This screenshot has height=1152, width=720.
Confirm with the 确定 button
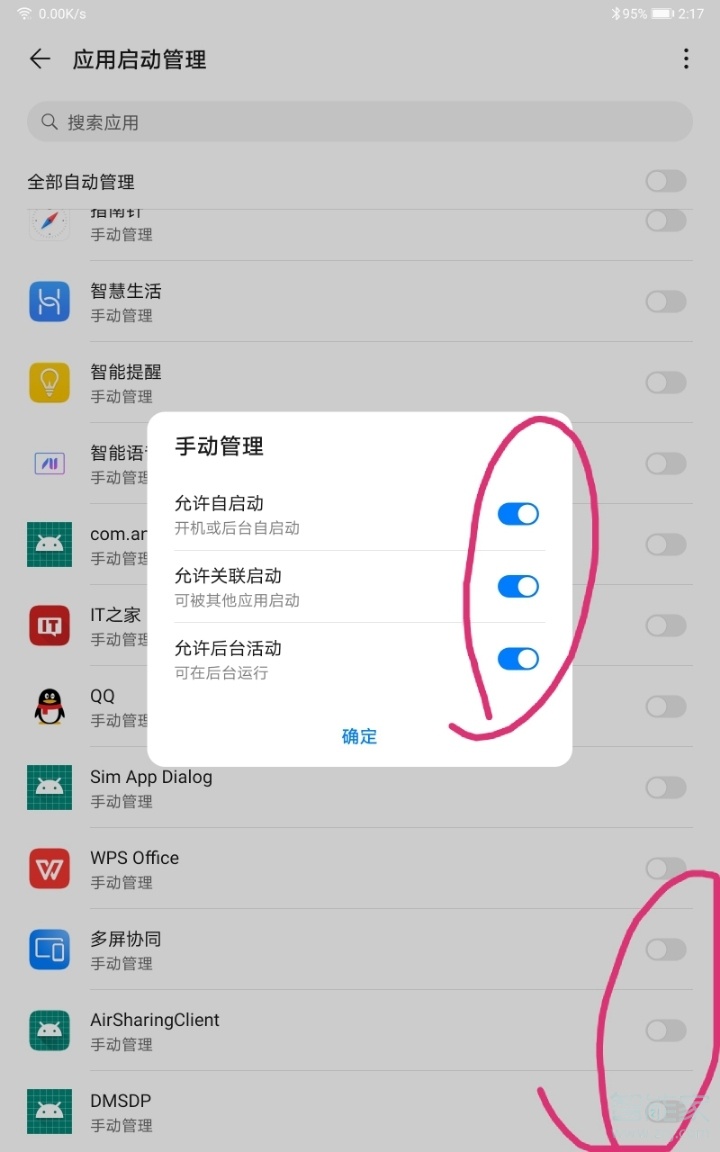[x=359, y=737]
